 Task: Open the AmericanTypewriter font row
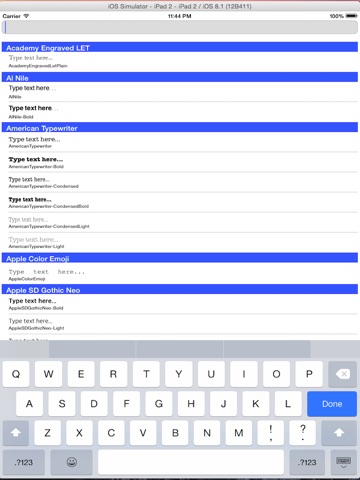click(180, 142)
